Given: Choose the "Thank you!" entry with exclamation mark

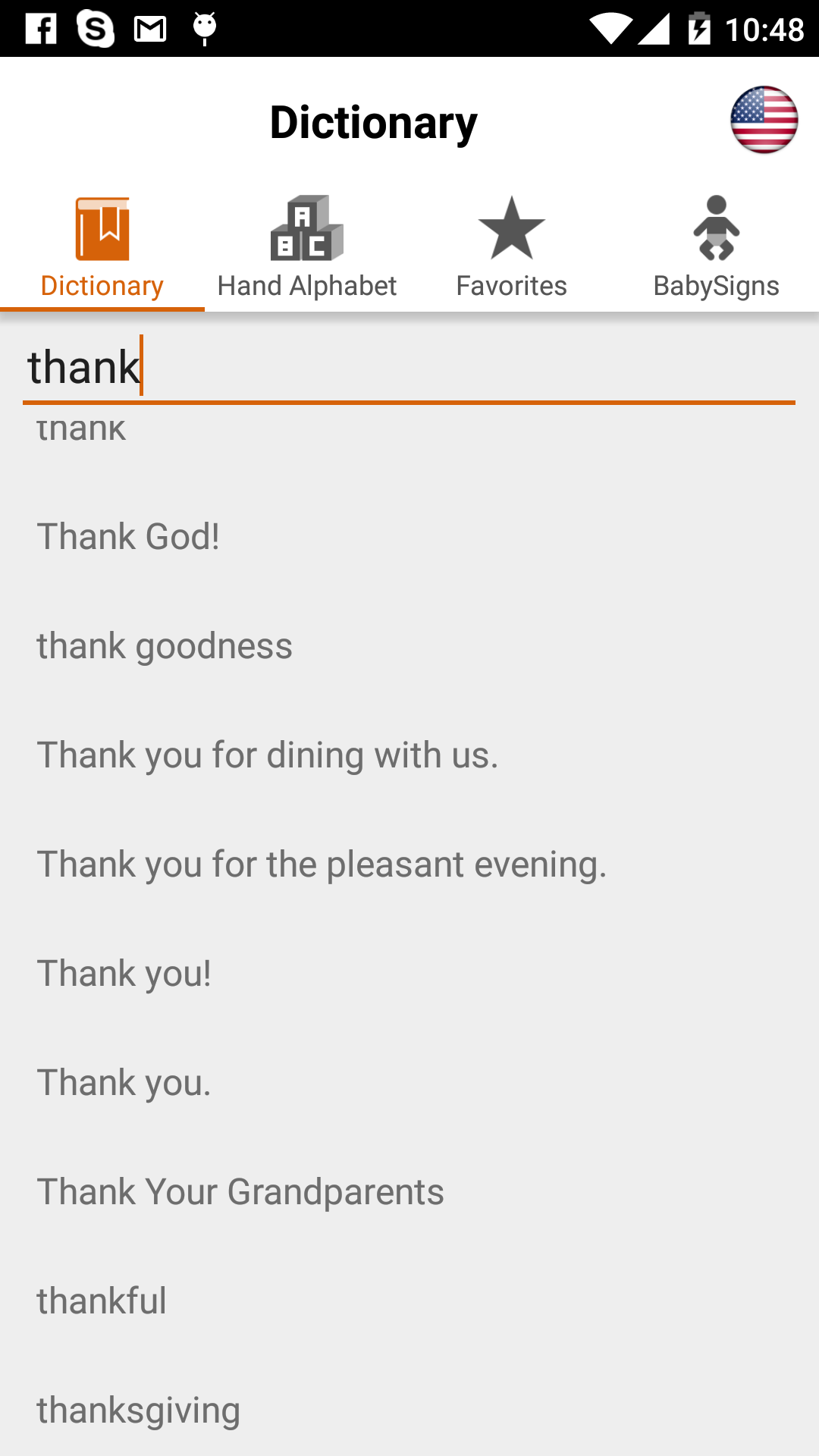Looking at the screenshot, I should [x=409, y=974].
